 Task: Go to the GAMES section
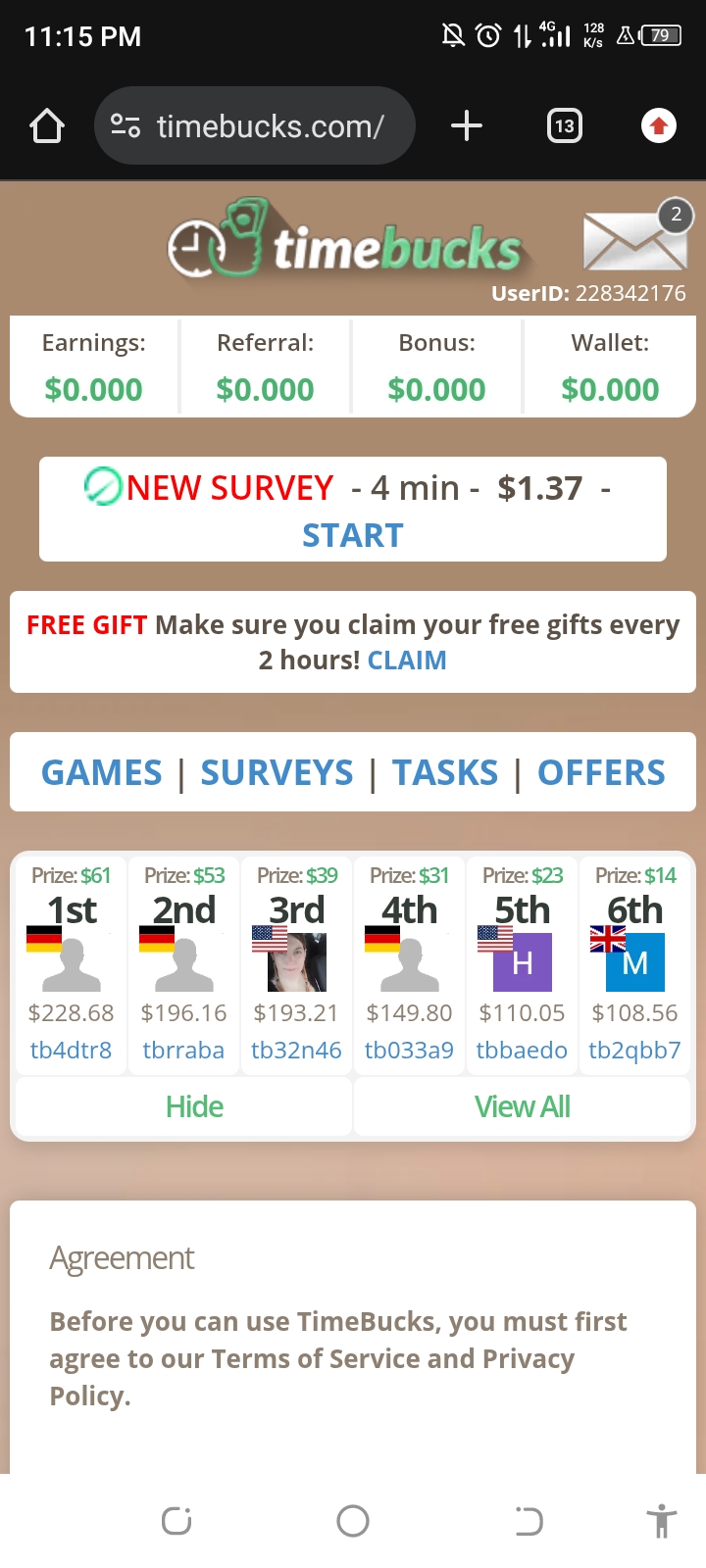point(102,773)
